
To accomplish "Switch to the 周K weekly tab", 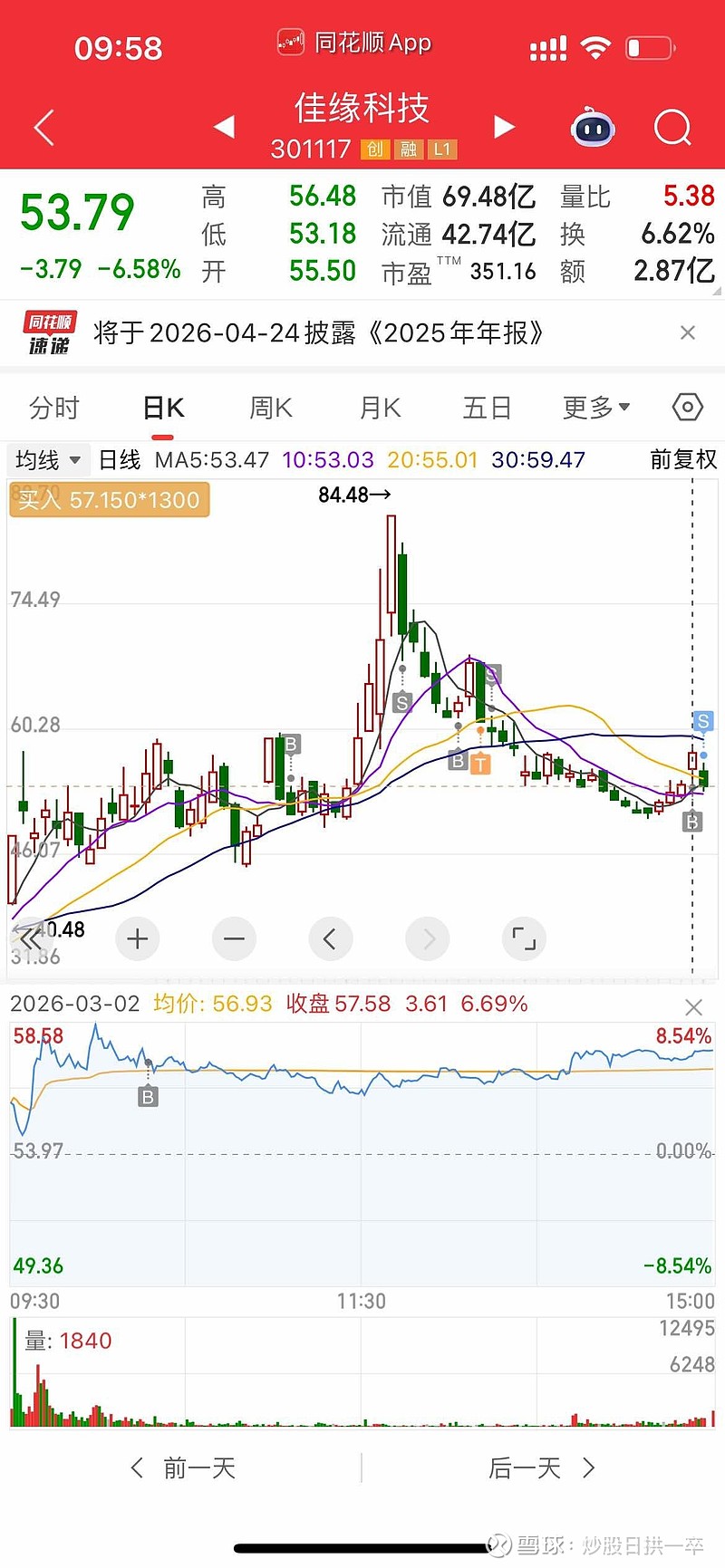I will click(269, 408).
